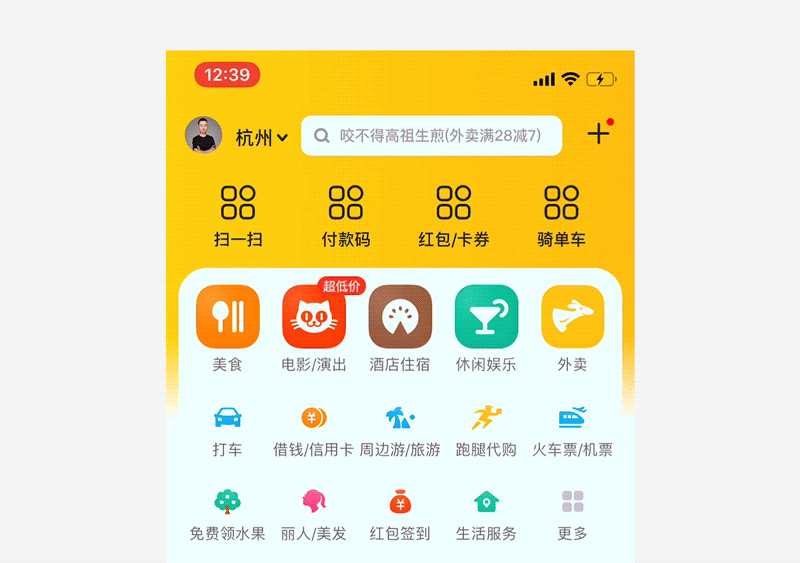Open 更多 for more services

(572, 513)
